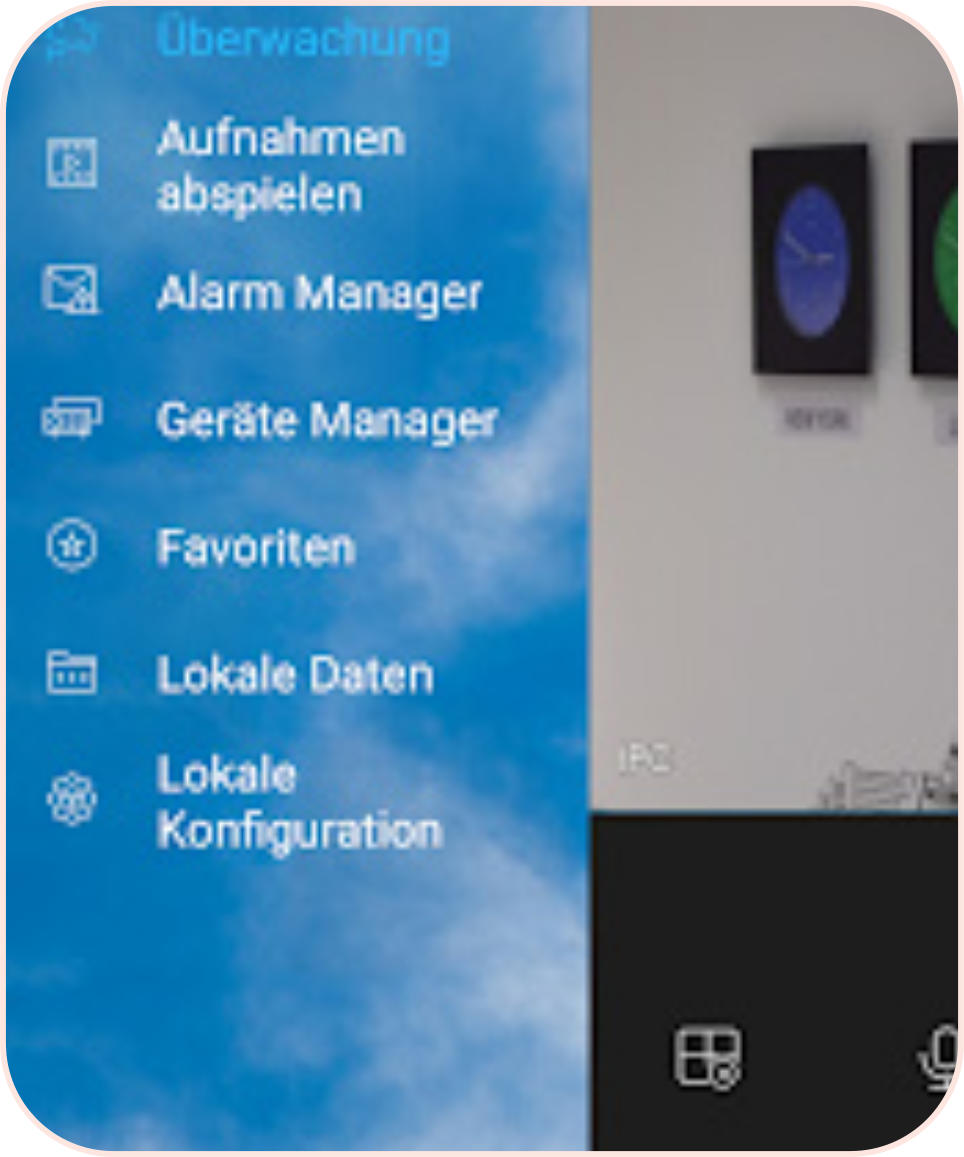Select Geräte Manager in the drawer

click(326, 421)
